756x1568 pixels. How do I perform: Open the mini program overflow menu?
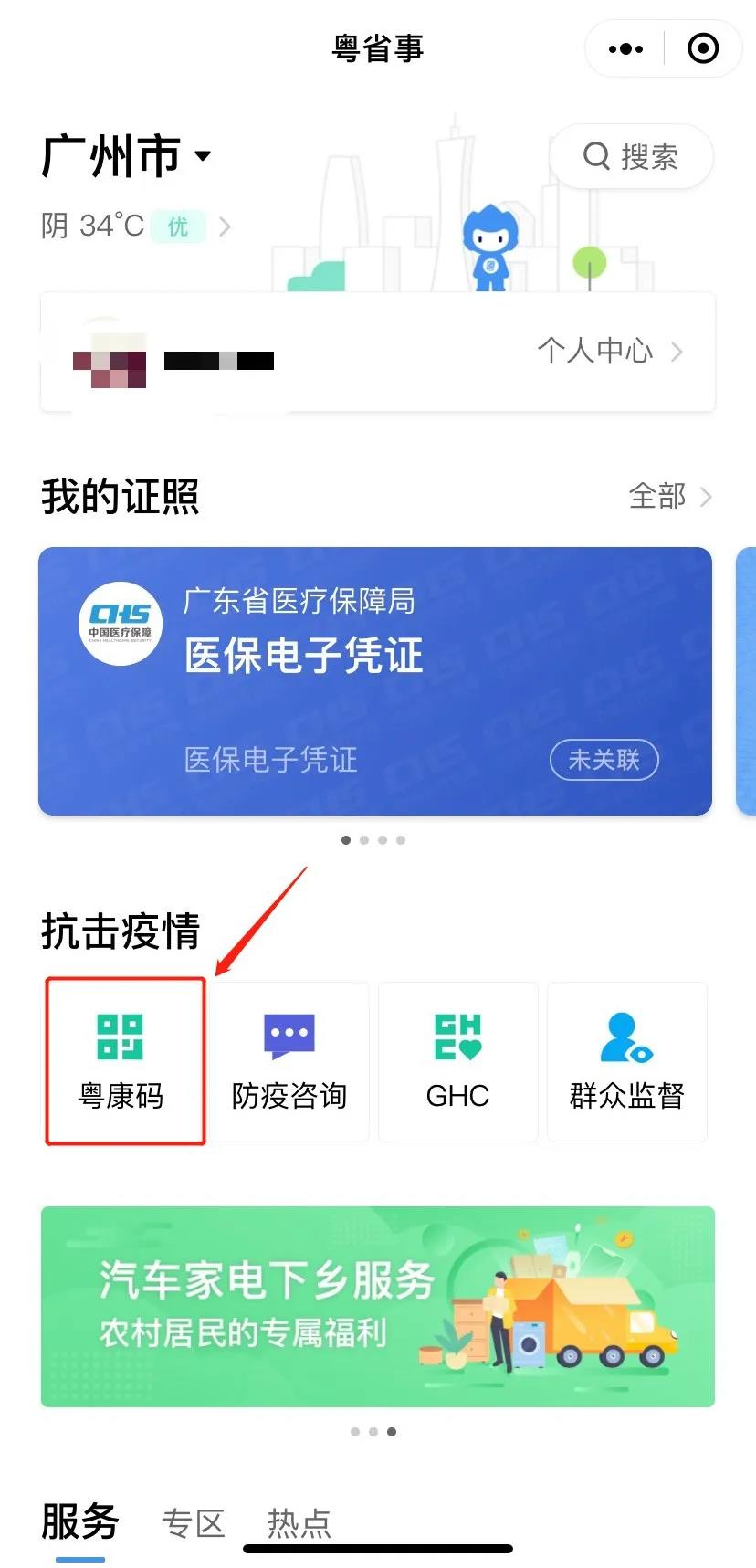point(625,49)
